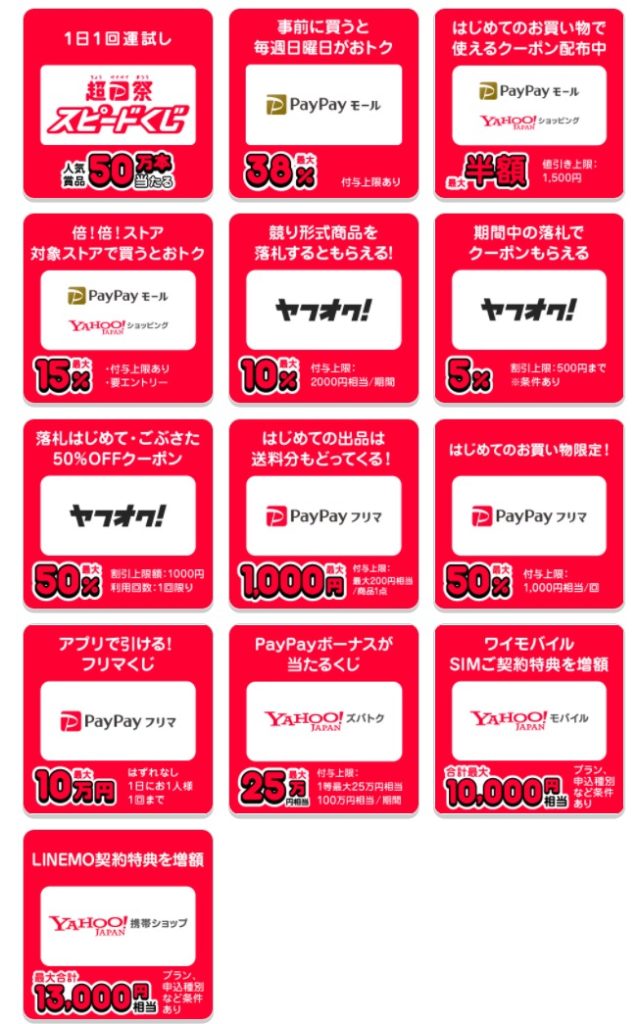Screen dimensions: 639x1024
Task: Open PayPayフリマ はじめての出品 送料分 card
Action: 323,514
